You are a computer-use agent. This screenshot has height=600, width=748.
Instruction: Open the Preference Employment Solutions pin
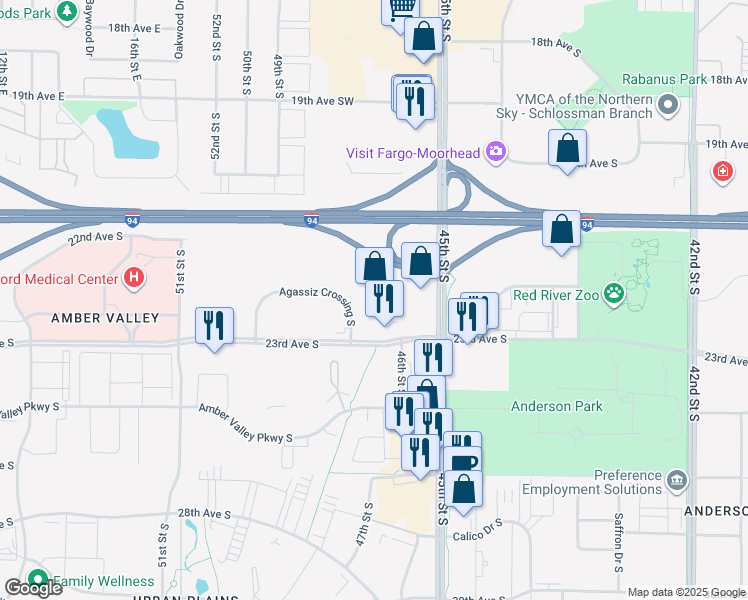(677, 482)
